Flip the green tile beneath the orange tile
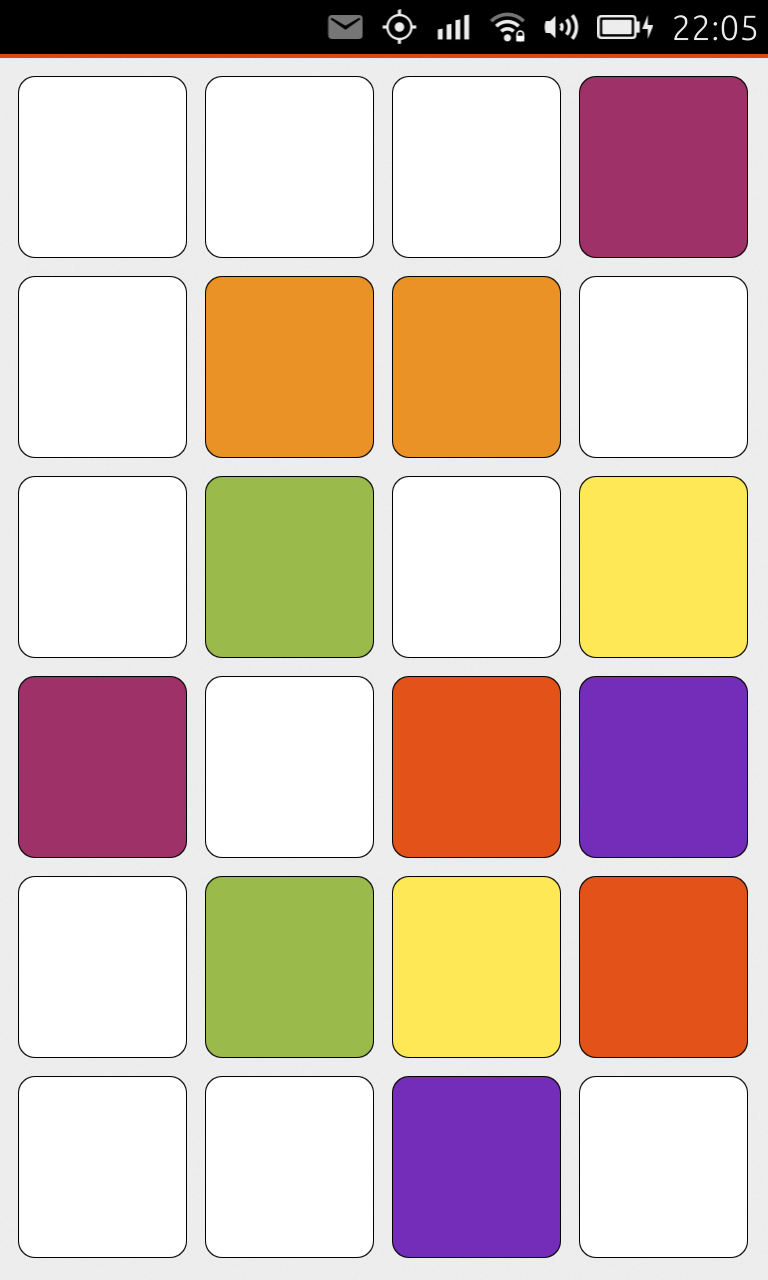The height and width of the screenshot is (1280, 768). point(289,567)
